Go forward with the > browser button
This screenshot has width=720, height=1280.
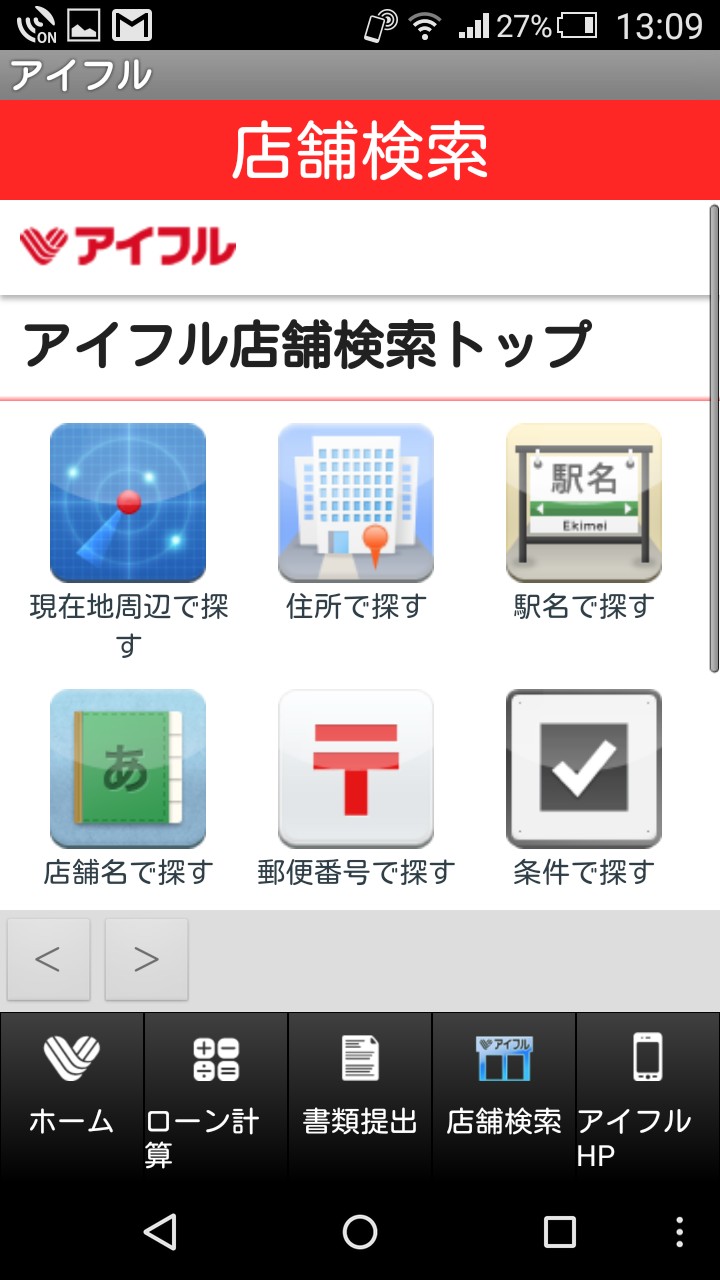pos(146,960)
